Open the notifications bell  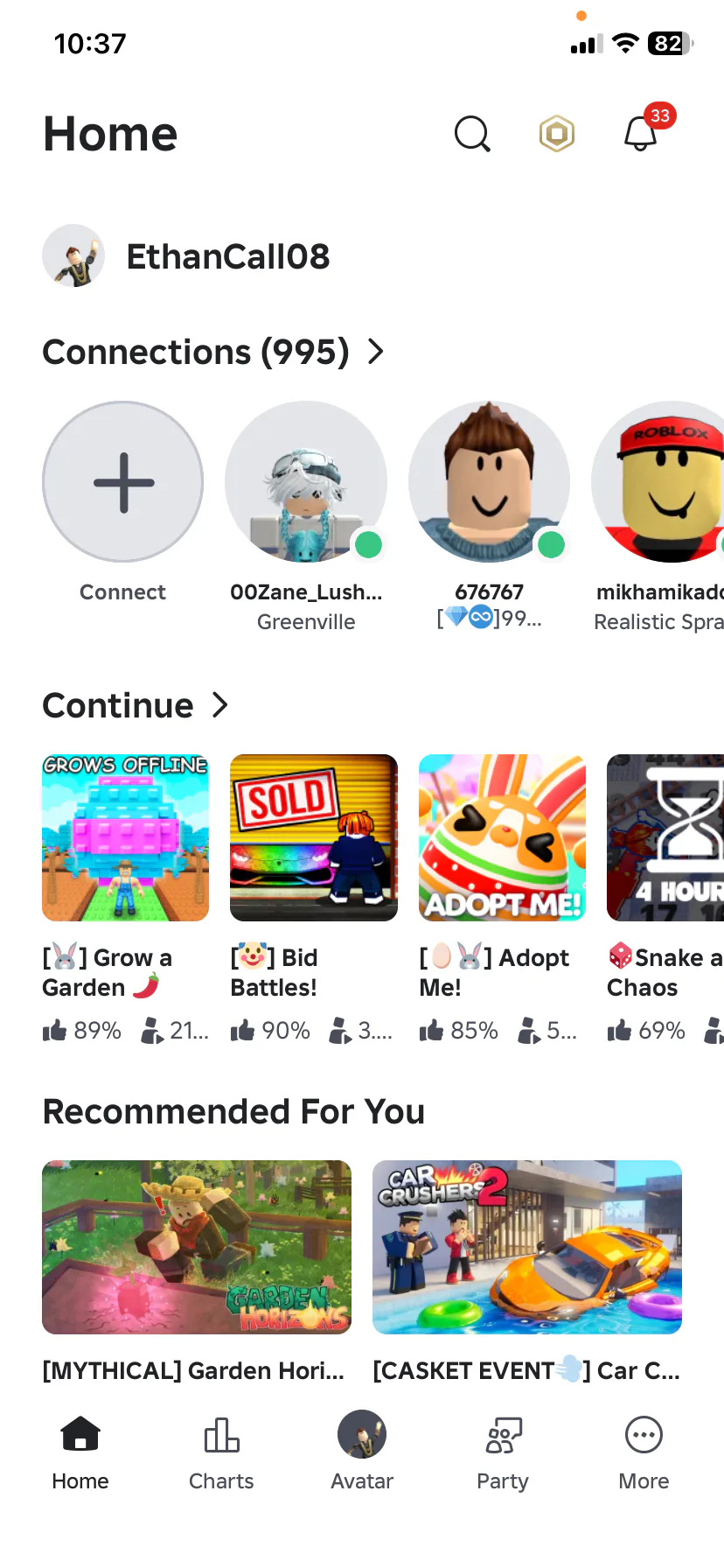641,134
